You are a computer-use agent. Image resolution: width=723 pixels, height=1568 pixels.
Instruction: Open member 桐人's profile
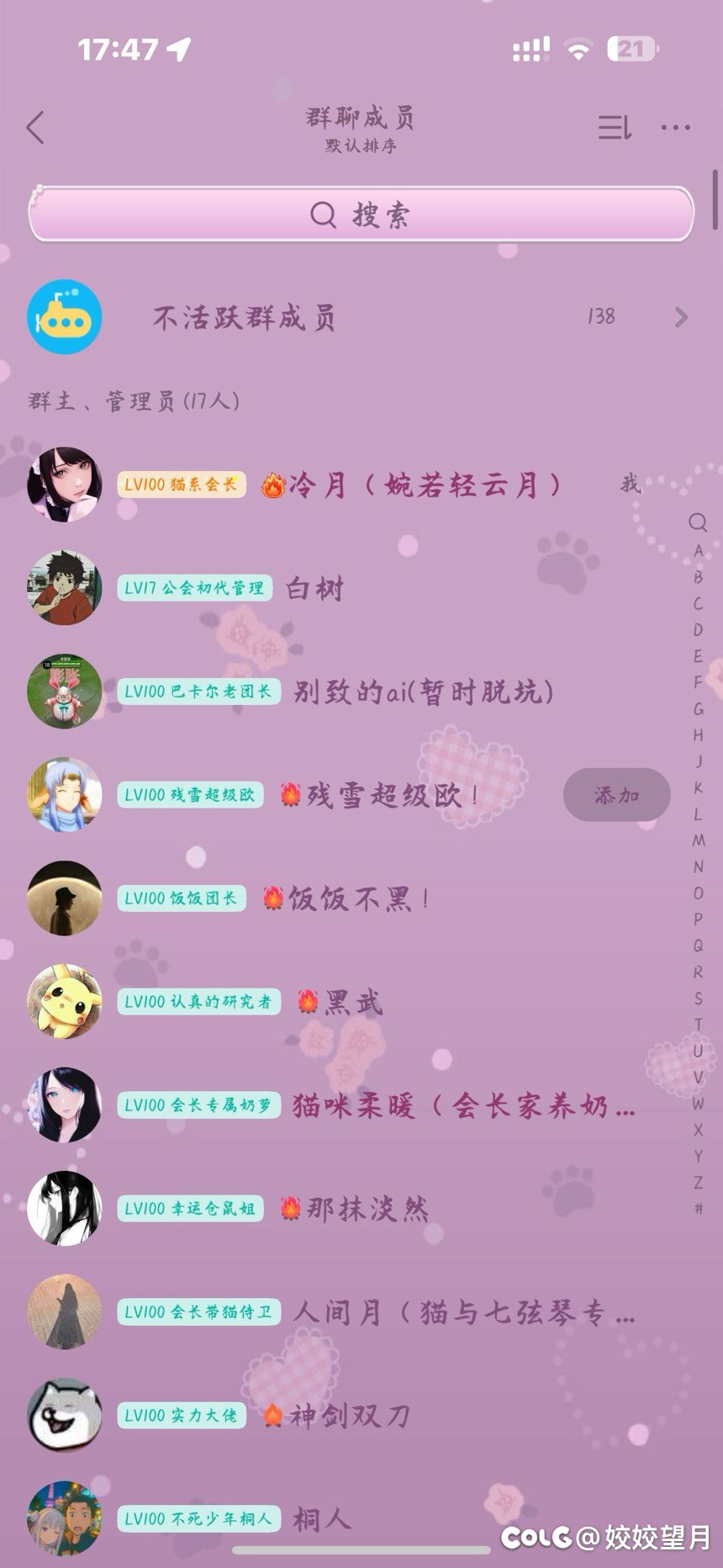(321, 1518)
